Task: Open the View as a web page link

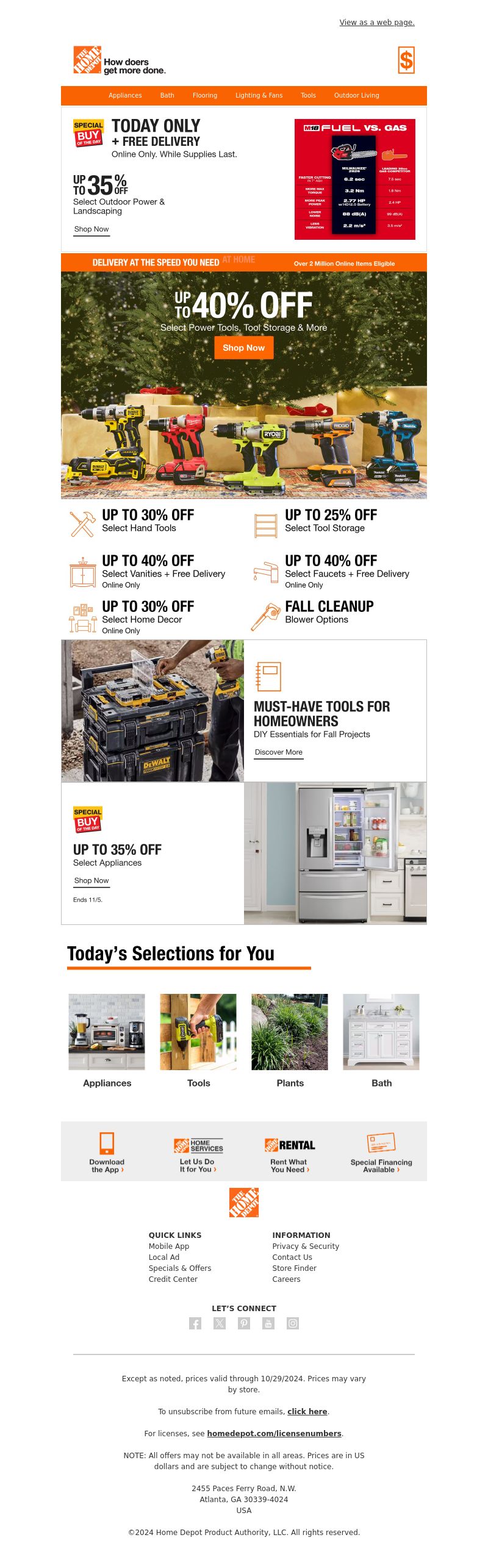Action: [376, 23]
